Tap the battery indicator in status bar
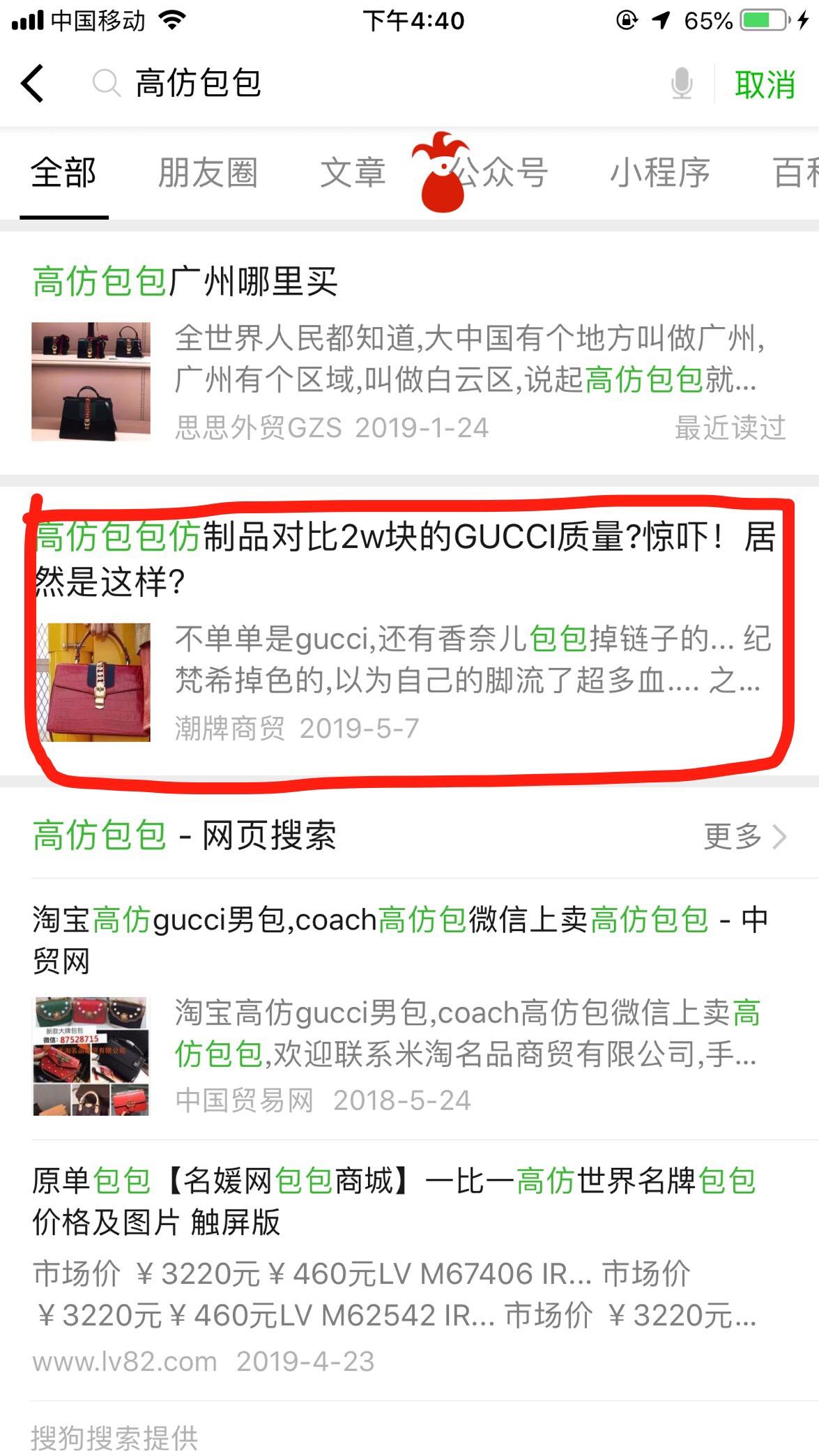Viewport: 819px width, 1456px height. [764, 20]
